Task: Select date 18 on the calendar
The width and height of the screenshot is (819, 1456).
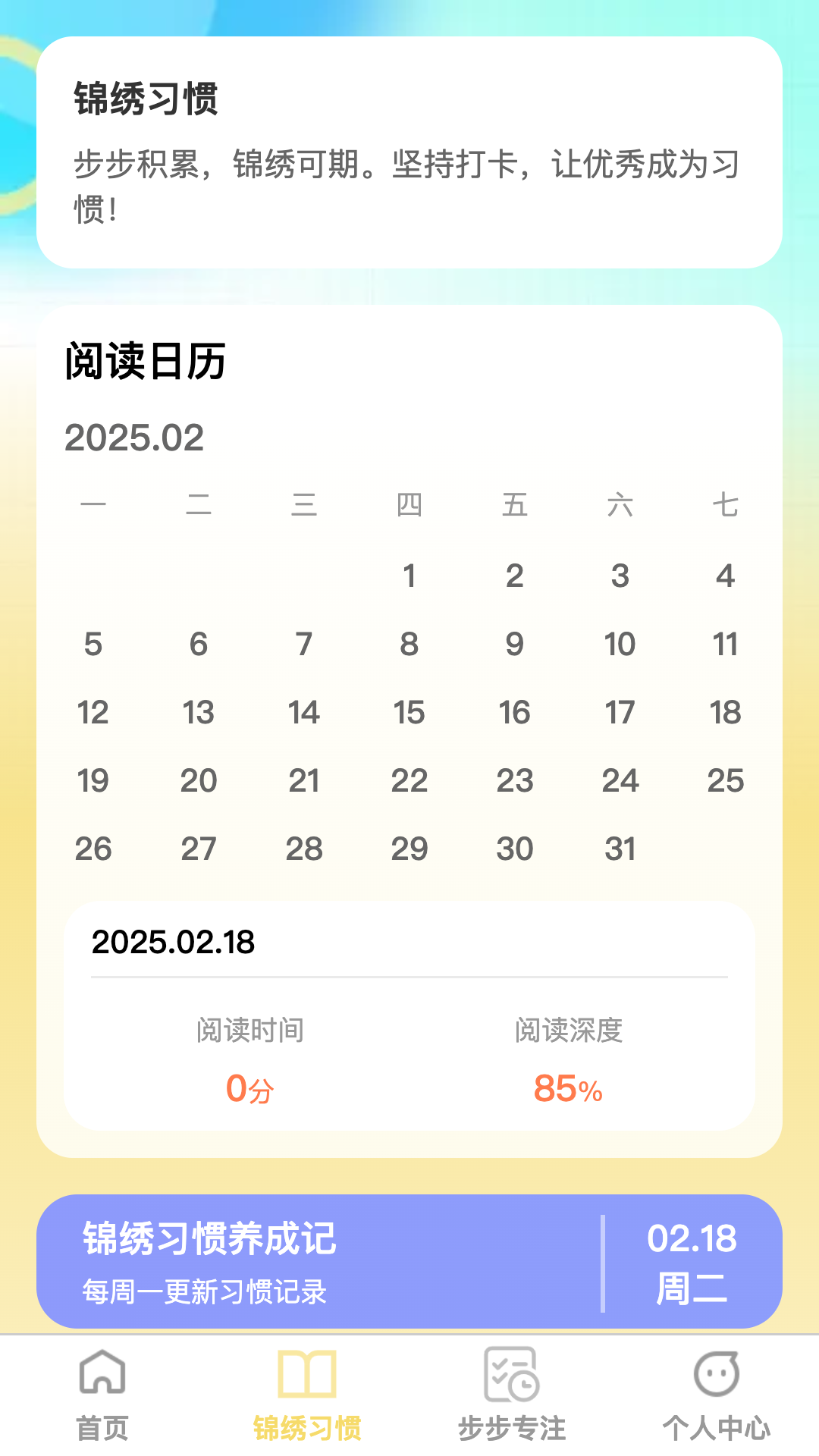Action: pos(726,711)
